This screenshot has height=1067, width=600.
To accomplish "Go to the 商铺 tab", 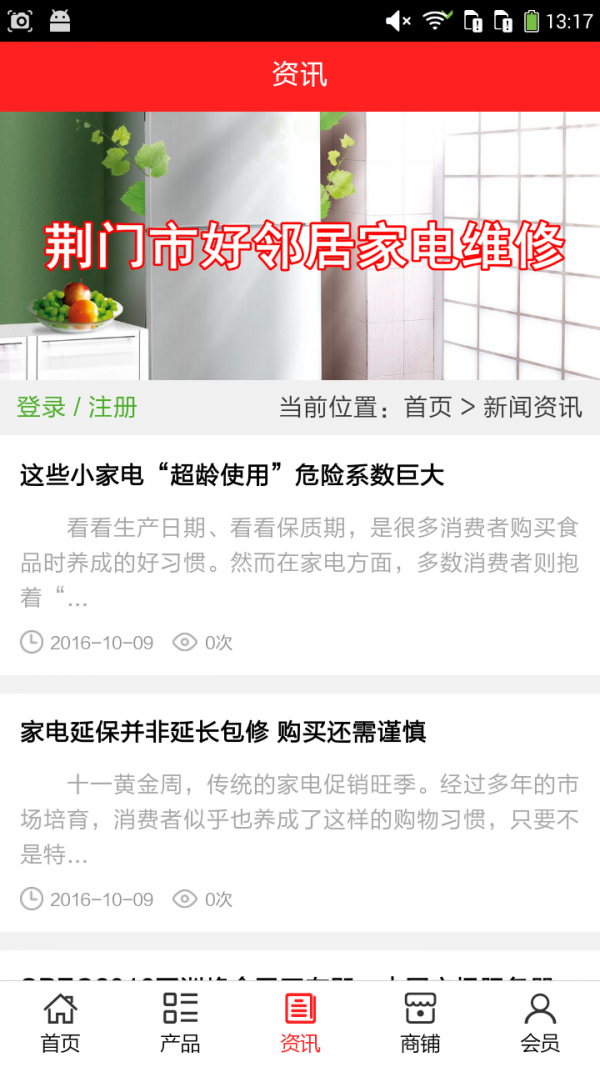I will (420, 1023).
